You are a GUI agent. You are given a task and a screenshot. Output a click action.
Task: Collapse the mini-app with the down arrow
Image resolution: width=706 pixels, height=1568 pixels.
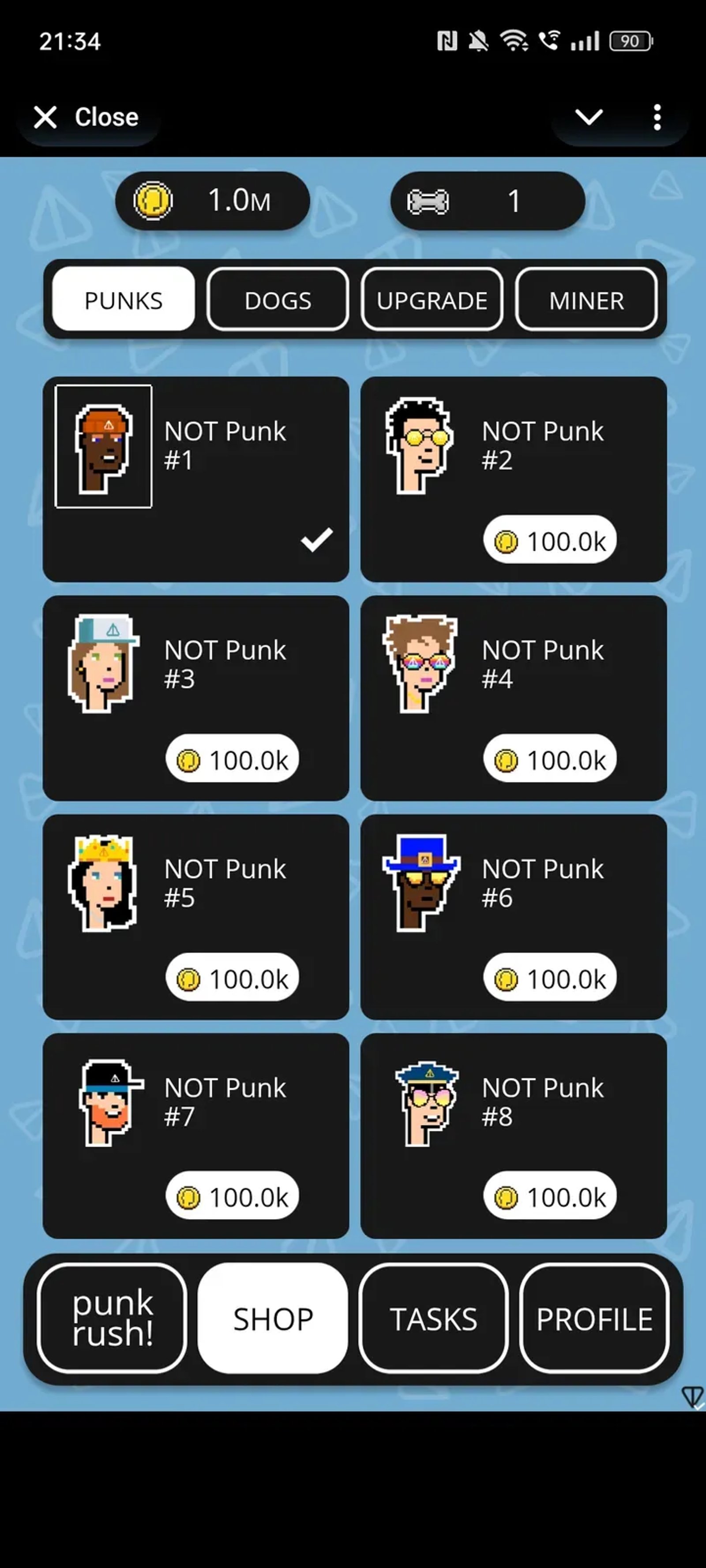tap(589, 117)
